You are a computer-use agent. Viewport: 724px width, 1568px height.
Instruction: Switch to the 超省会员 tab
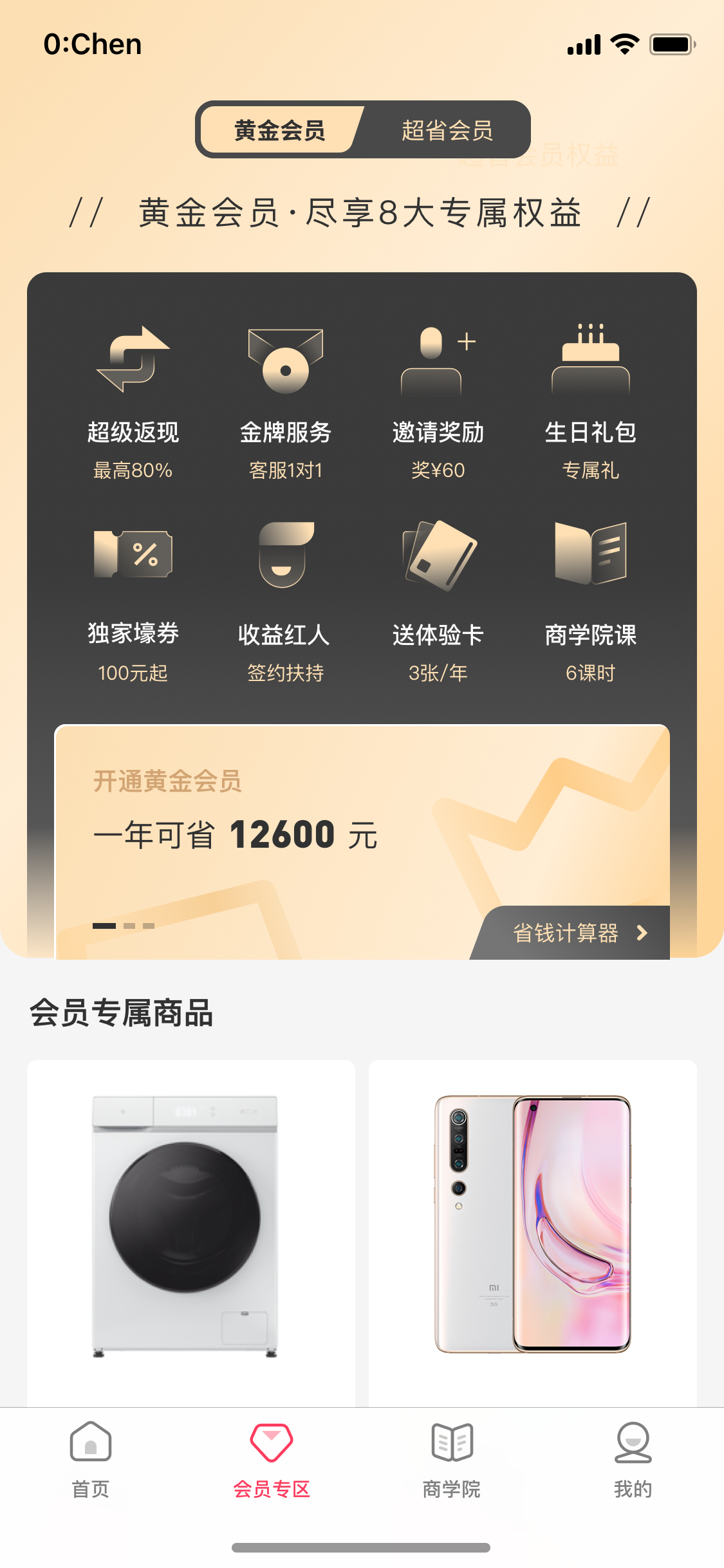tap(447, 130)
